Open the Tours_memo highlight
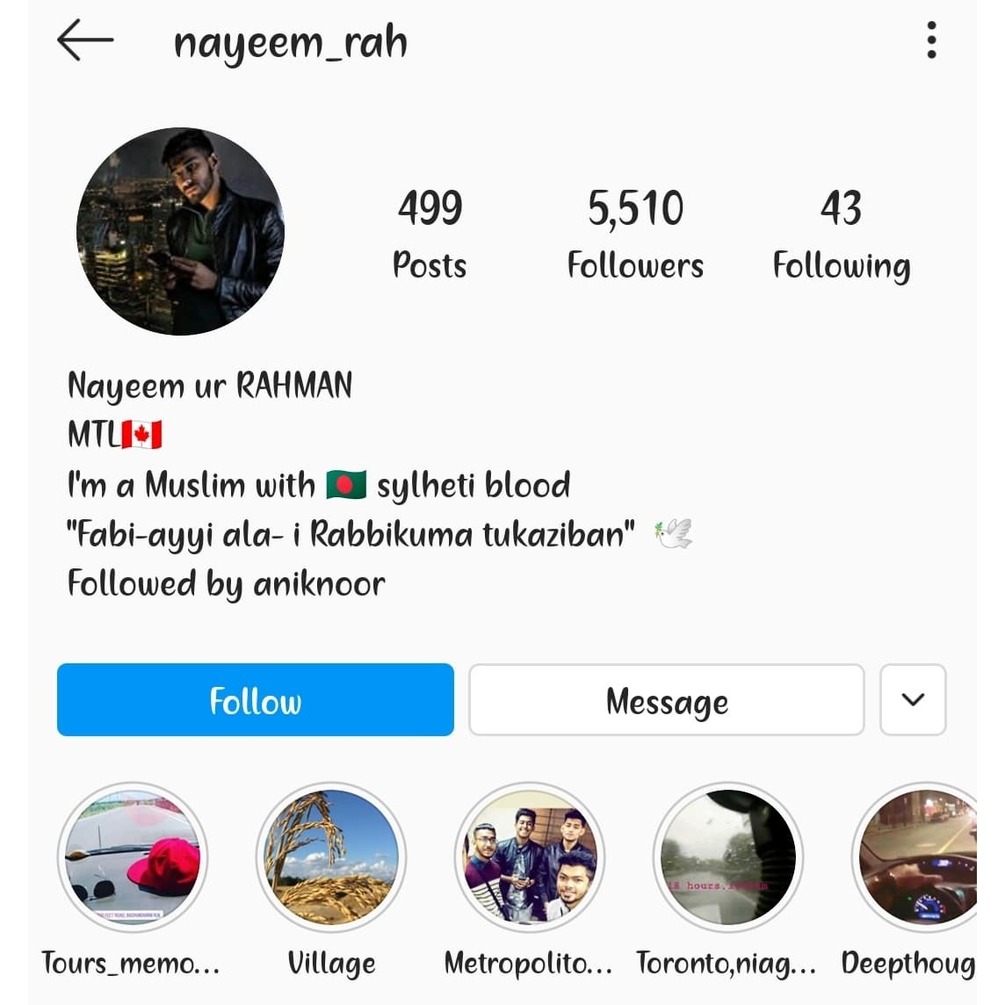 [132, 858]
